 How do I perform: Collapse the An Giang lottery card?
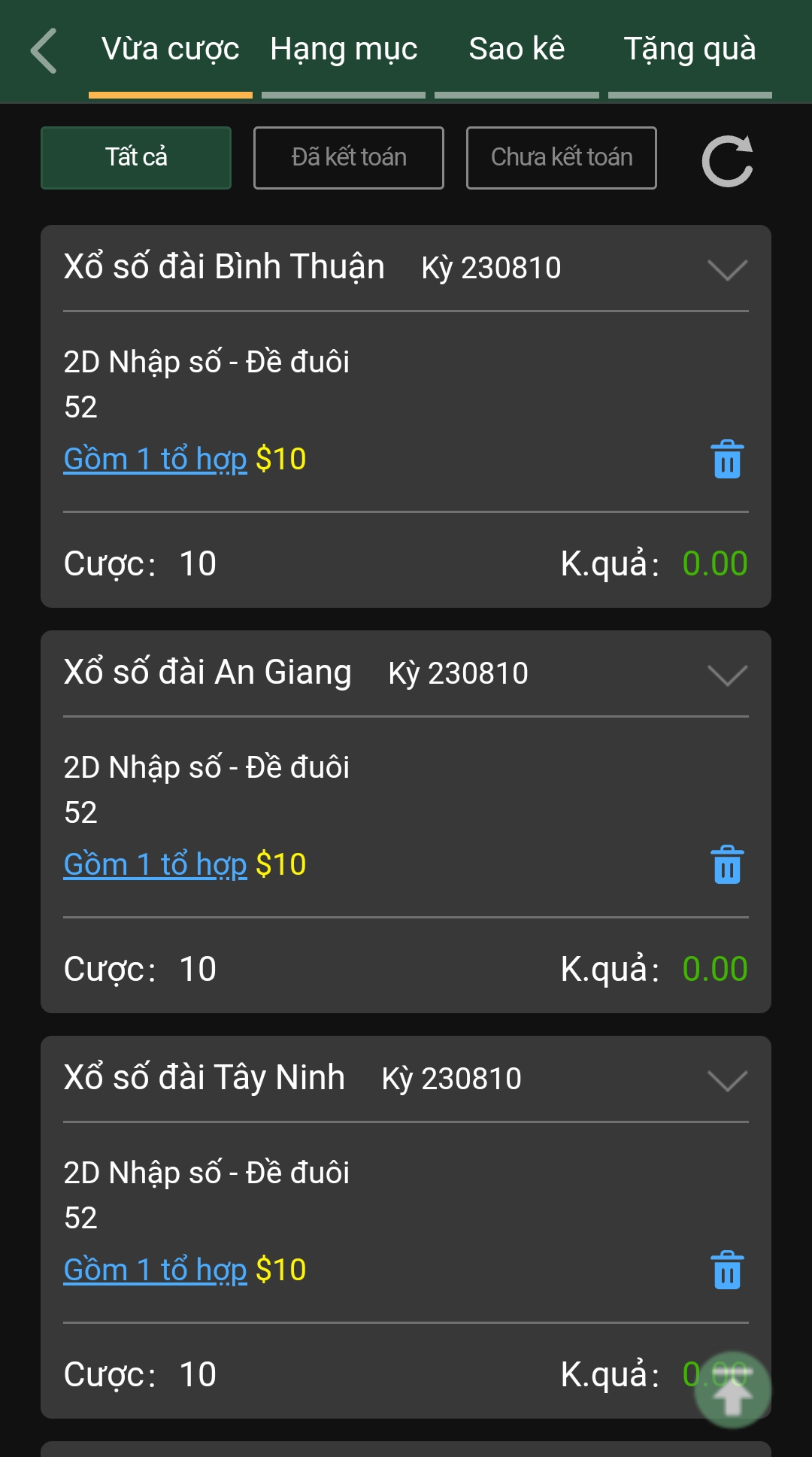tap(727, 675)
